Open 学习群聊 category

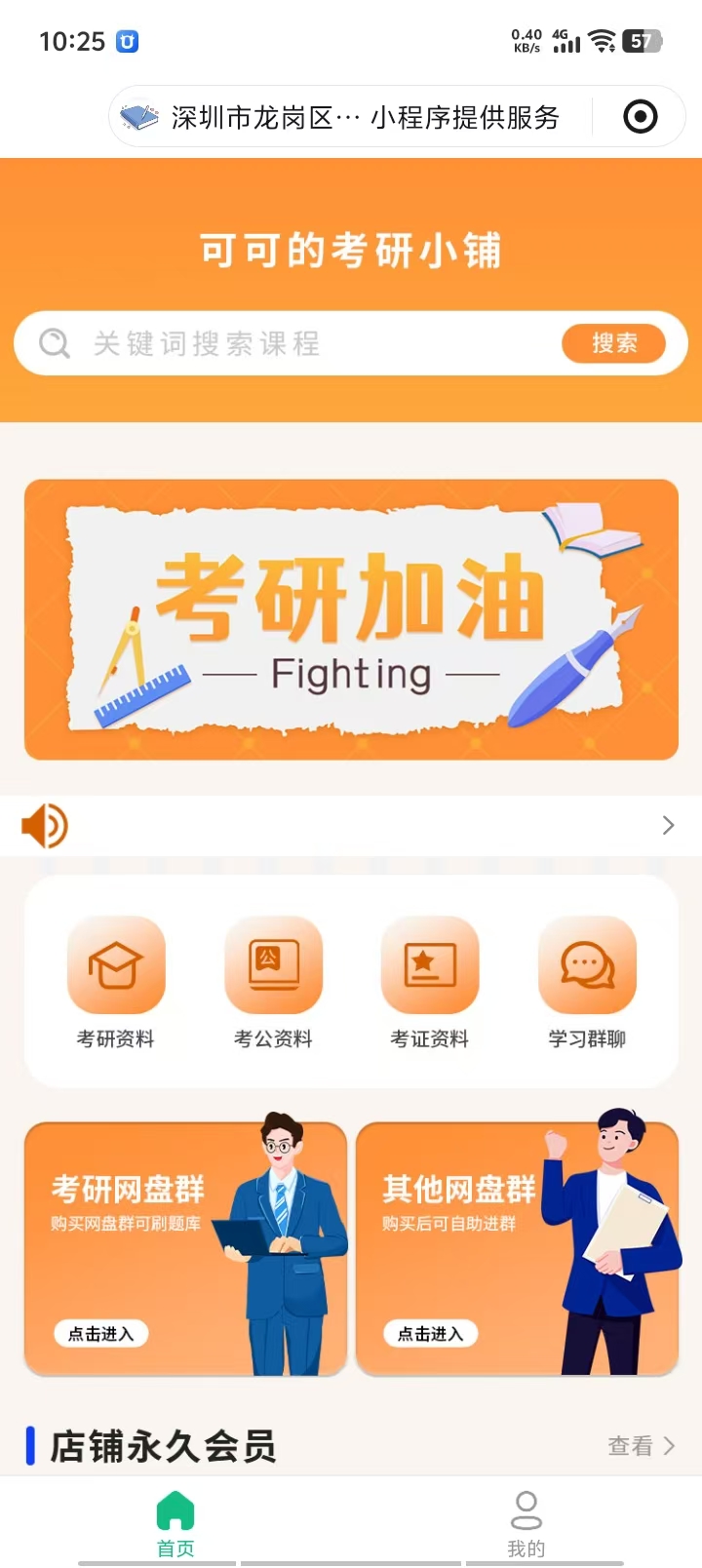click(587, 980)
